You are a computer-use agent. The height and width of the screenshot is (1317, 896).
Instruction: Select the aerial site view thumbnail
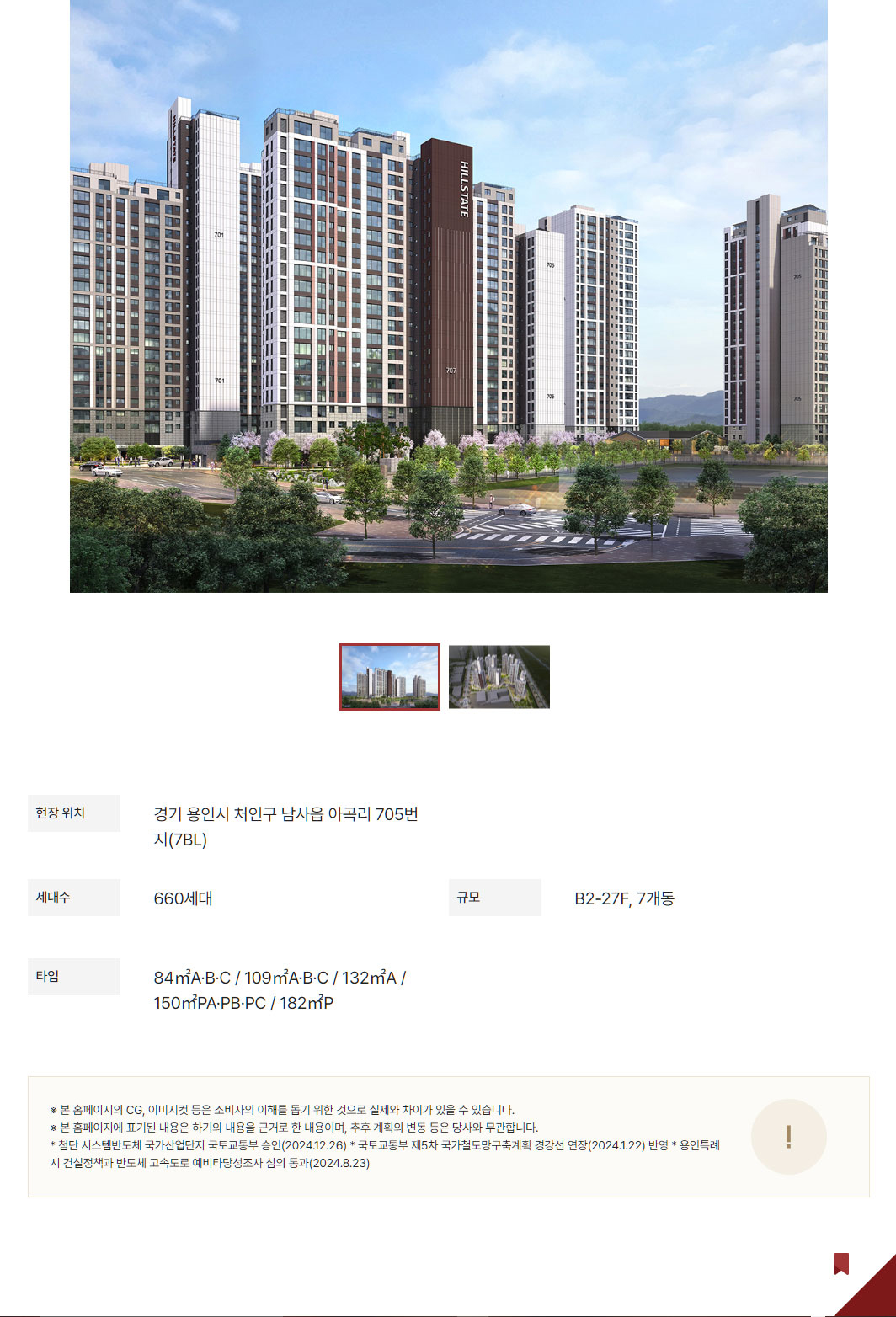(499, 677)
